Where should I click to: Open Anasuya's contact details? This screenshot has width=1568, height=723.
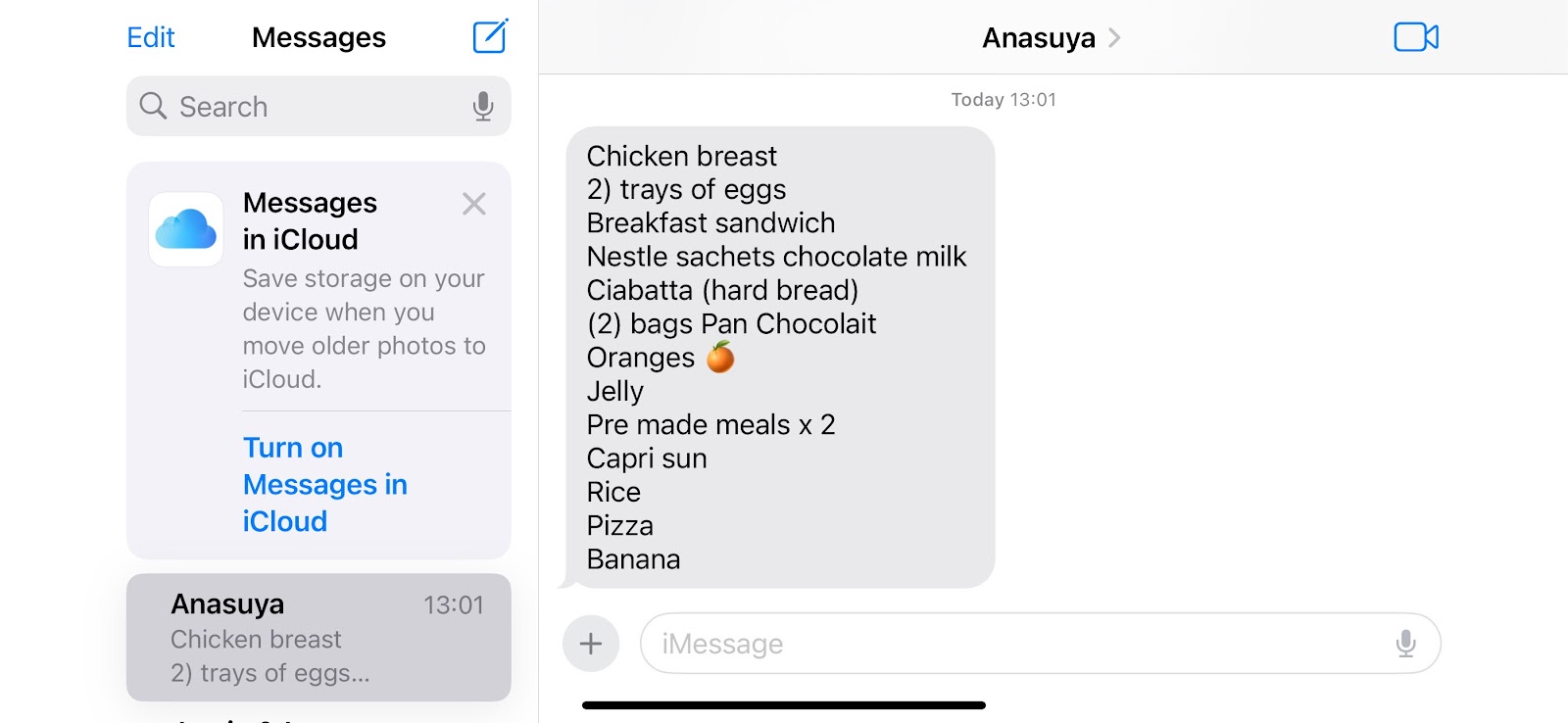coord(1050,38)
